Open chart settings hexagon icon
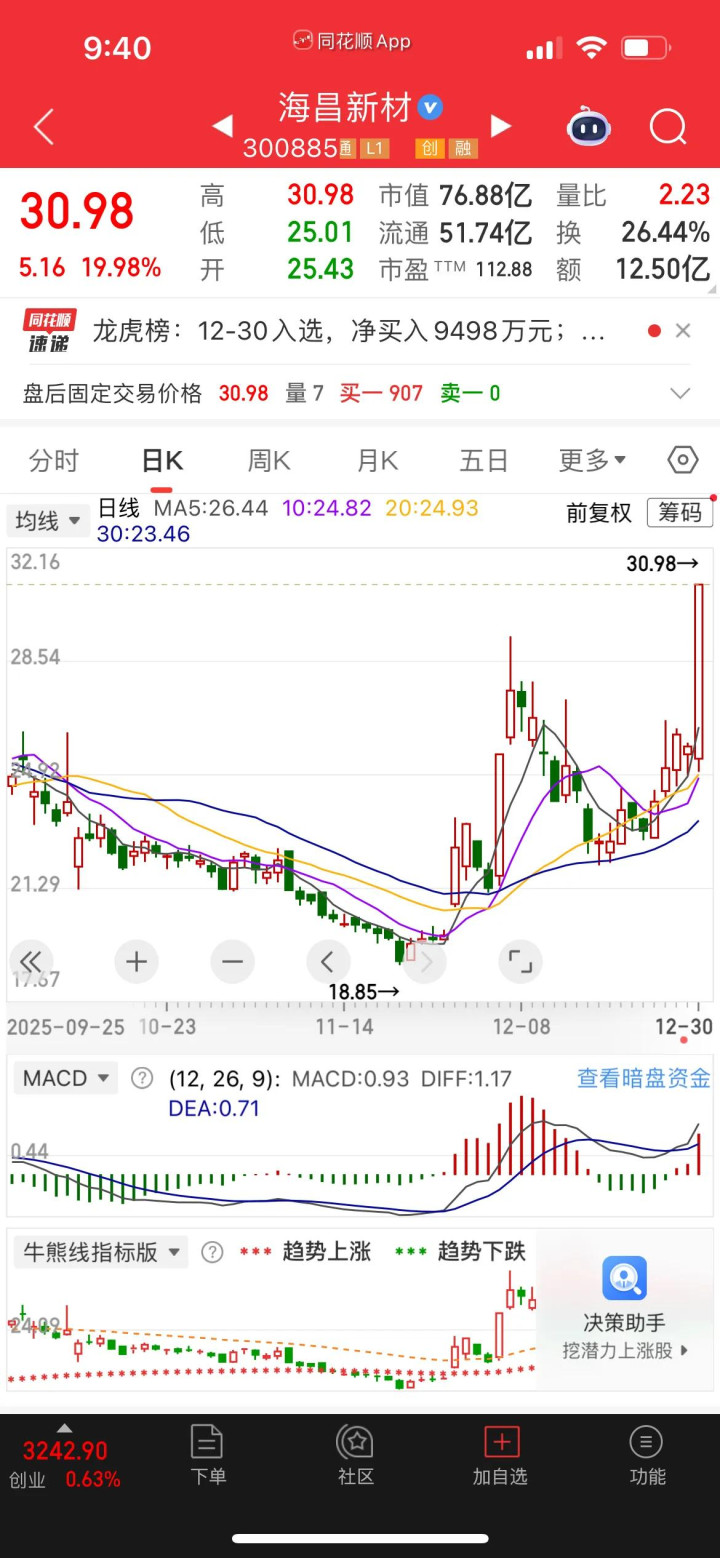This screenshot has width=720, height=1558. tap(682, 460)
